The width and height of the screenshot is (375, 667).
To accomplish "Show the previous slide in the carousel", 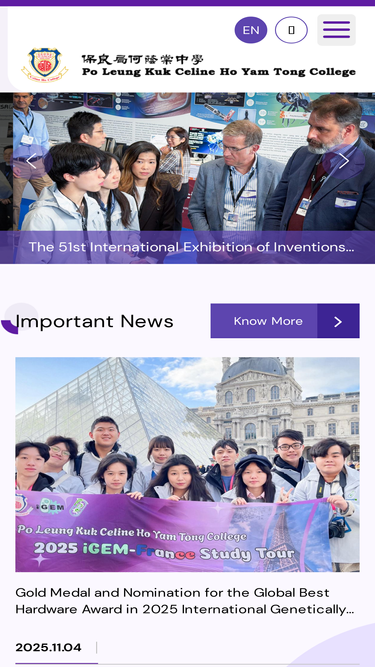I will click(x=31, y=161).
